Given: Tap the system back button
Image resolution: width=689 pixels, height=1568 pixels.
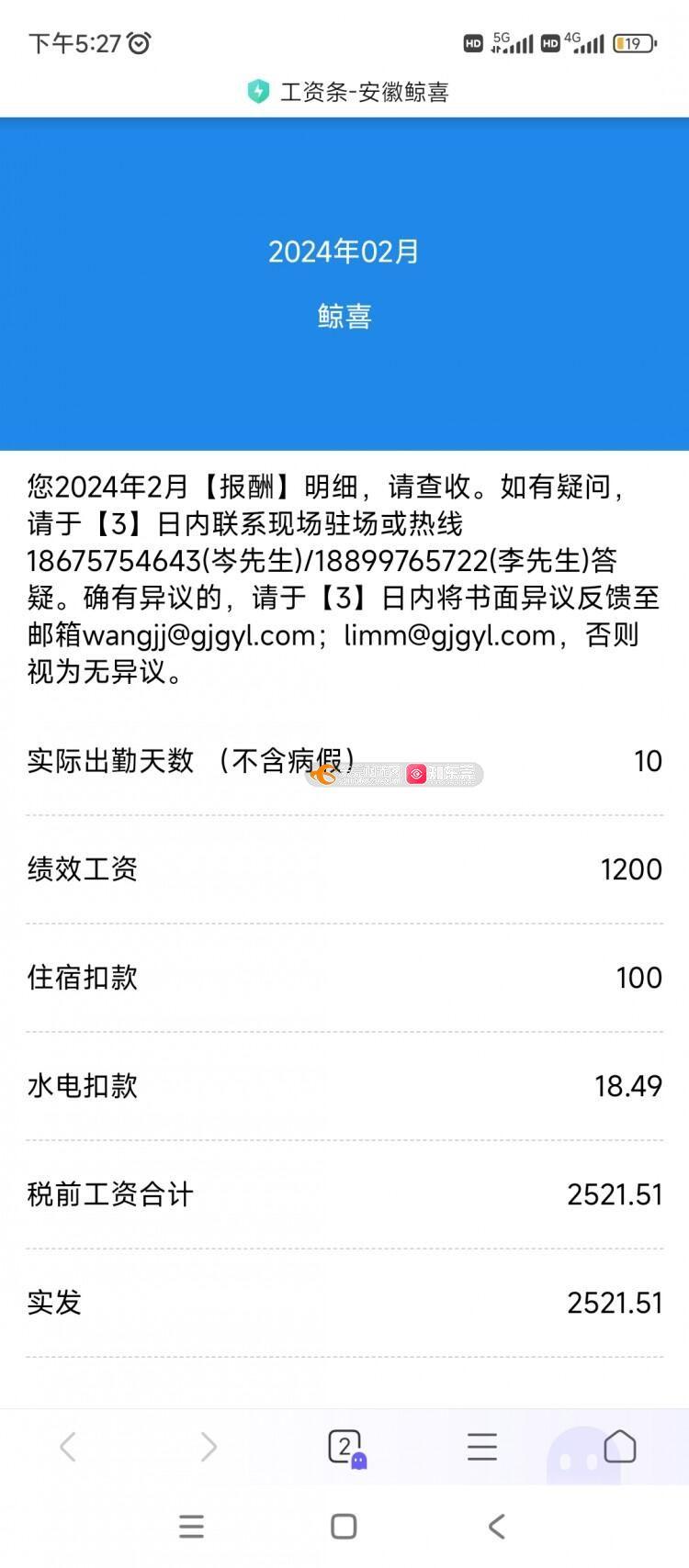Looking at the screenshot, I should 497,1527.
